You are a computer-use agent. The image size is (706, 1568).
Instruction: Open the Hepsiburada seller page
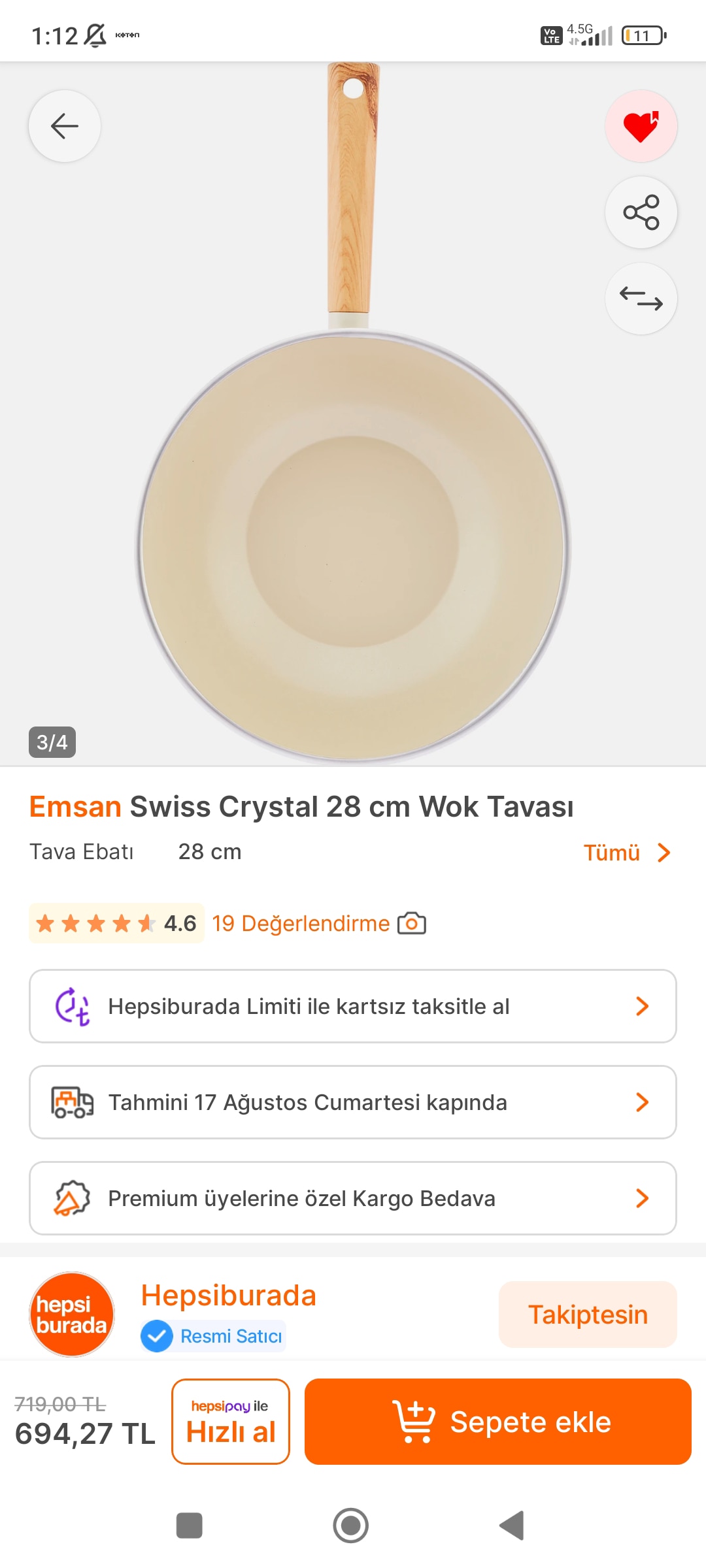(x=228, y=1296)
